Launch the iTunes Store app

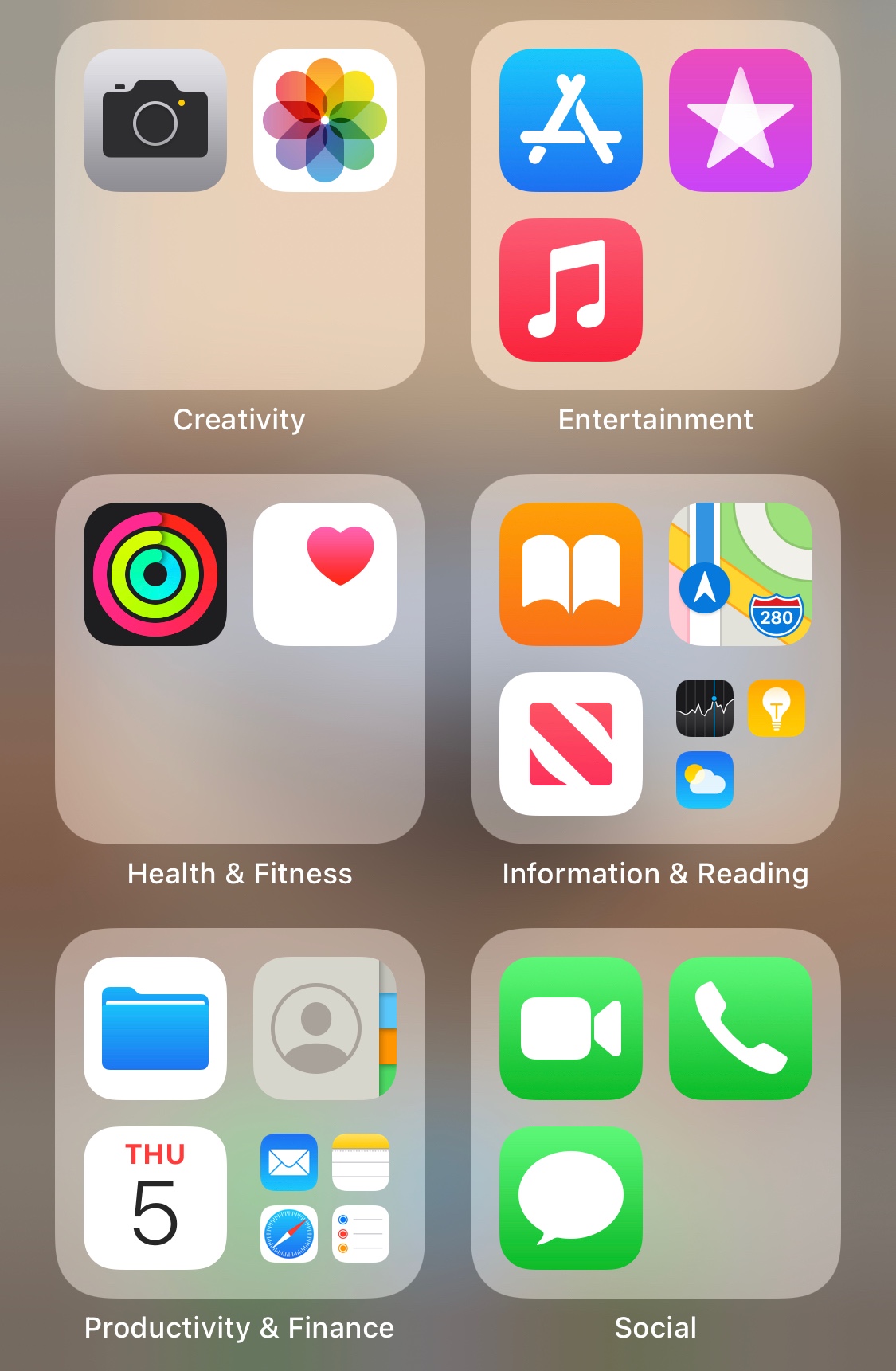coord(740,119)
